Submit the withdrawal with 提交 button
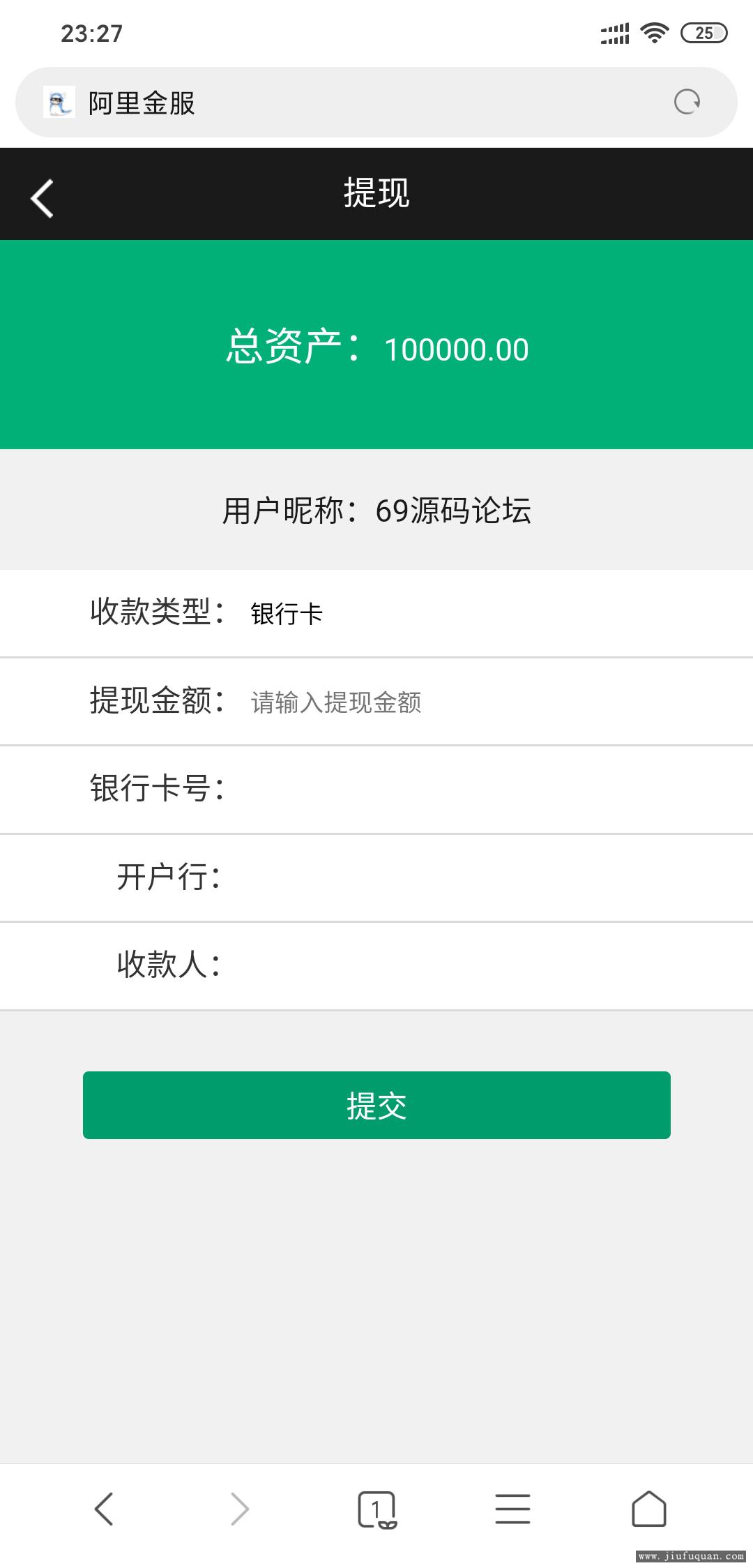Viewport: 753px width, 1568px height. point(376,1105)
